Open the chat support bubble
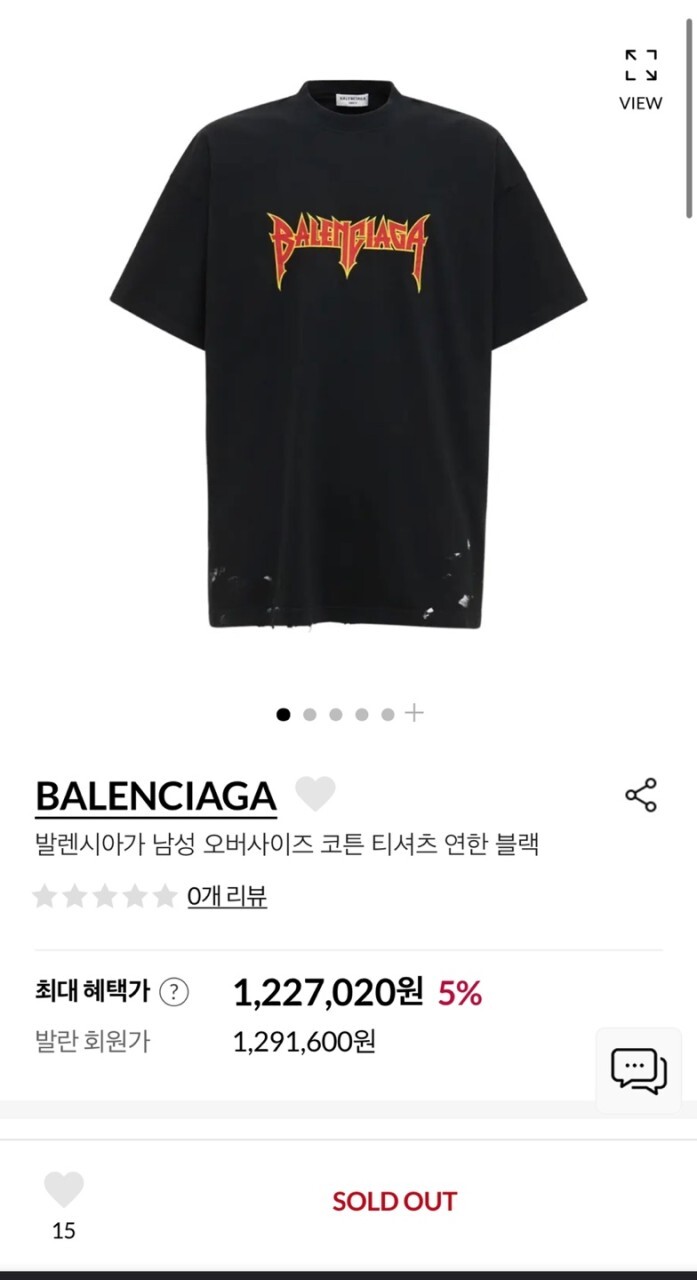 coord(639,1071)
